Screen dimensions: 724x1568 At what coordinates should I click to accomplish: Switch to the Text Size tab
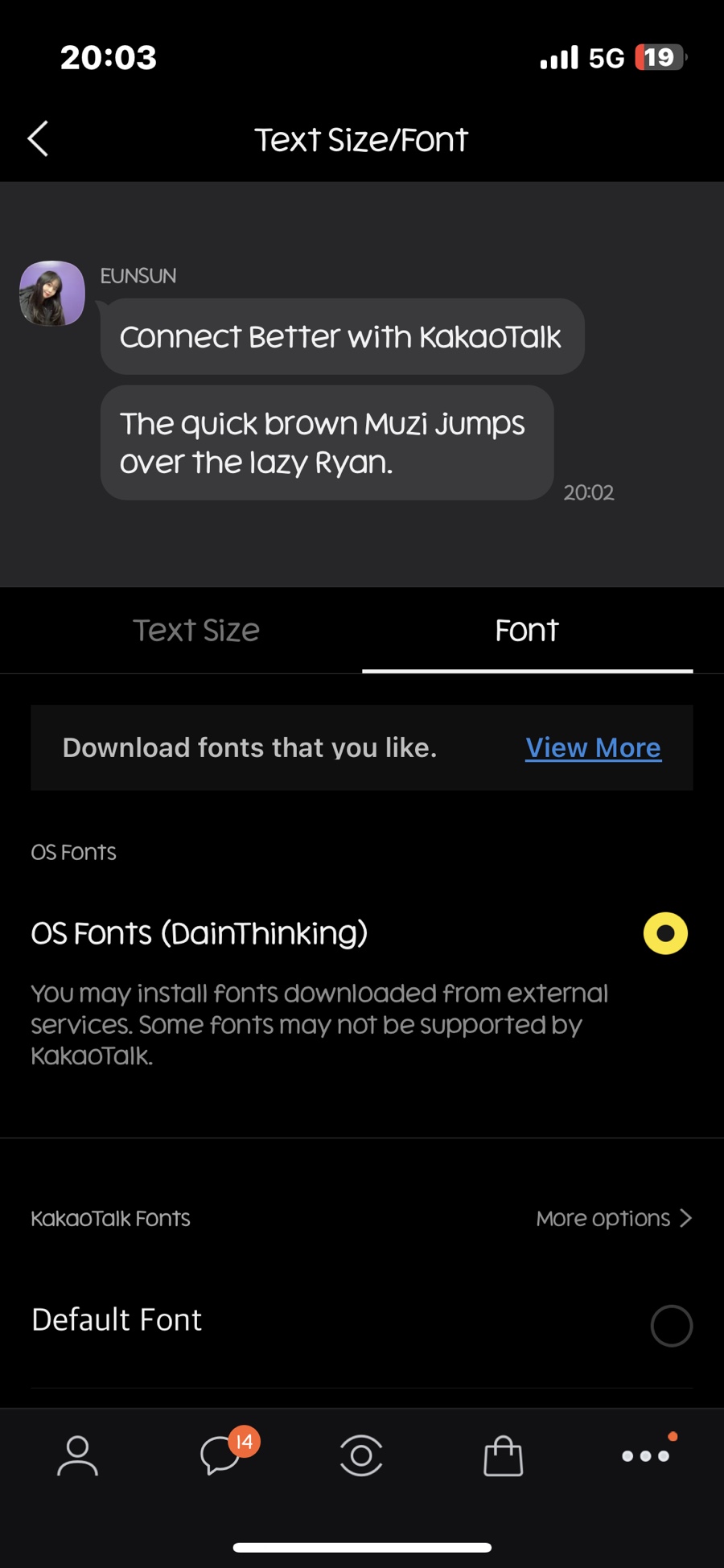[x=196, y=630]
